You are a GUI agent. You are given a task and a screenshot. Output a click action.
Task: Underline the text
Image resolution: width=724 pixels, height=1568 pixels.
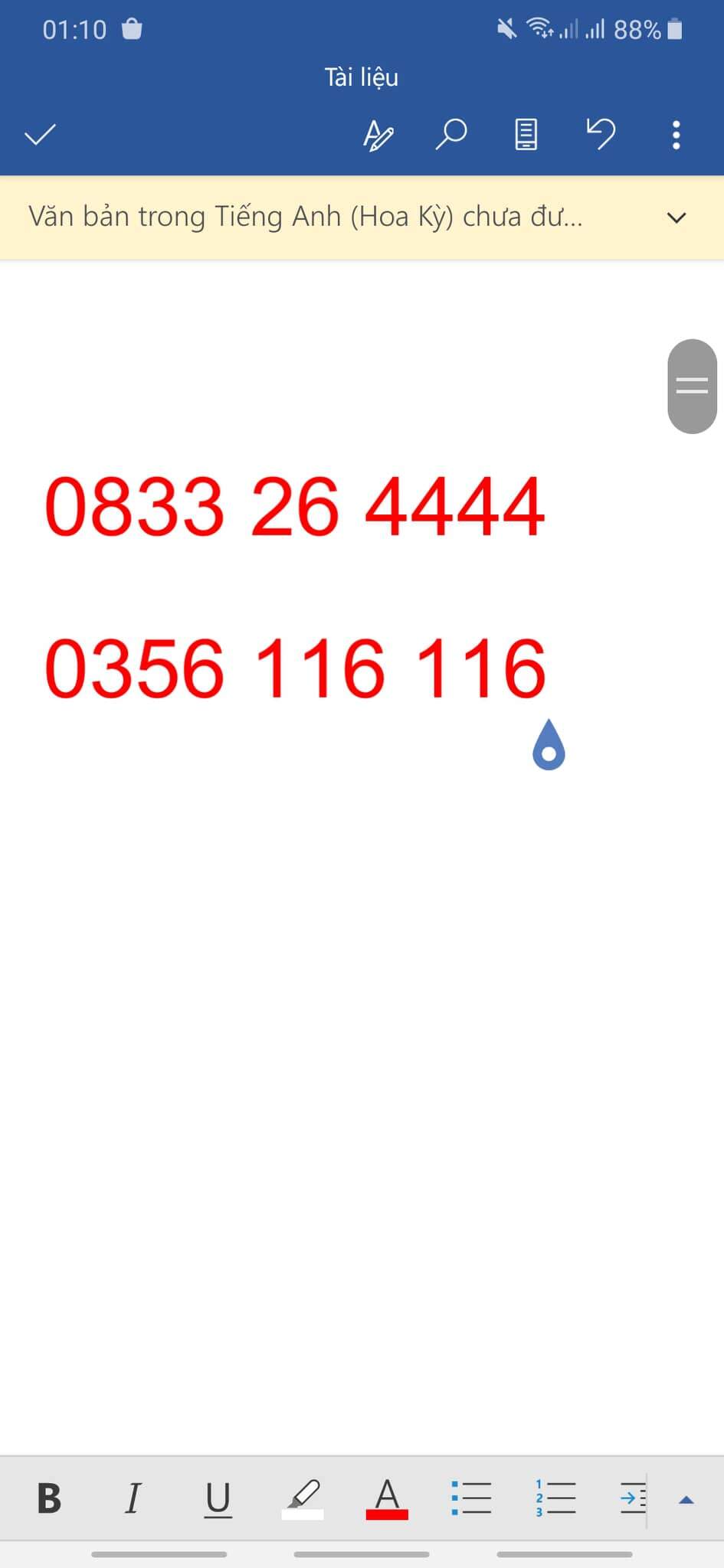coord(218,1499)
